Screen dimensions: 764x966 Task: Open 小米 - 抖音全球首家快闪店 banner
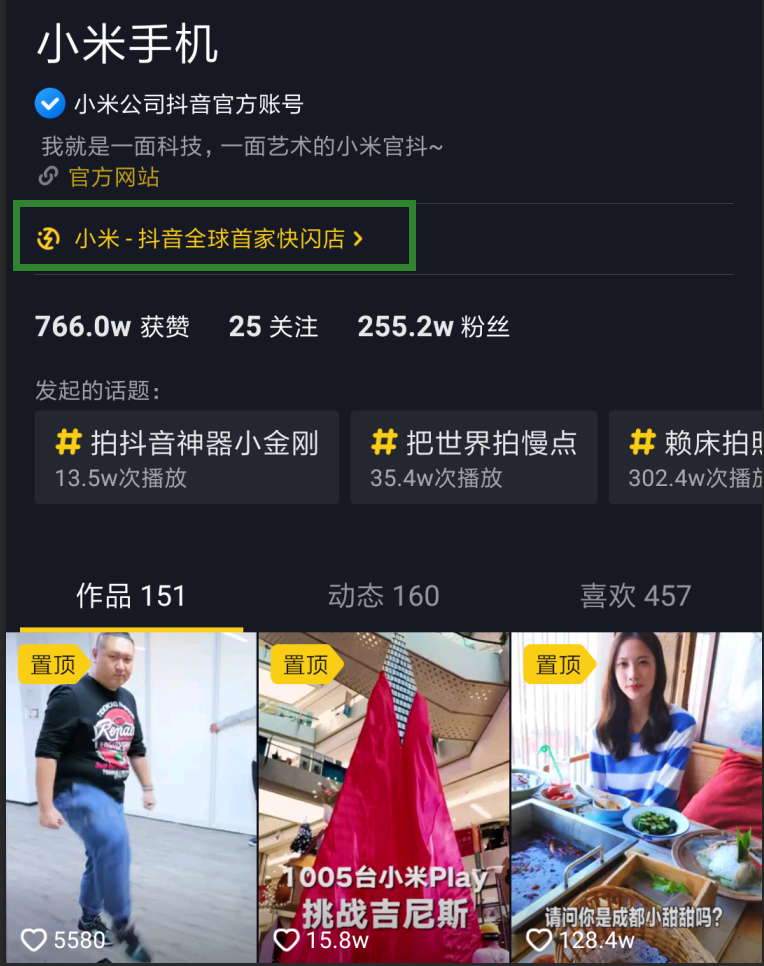click(x=213, y=238)
